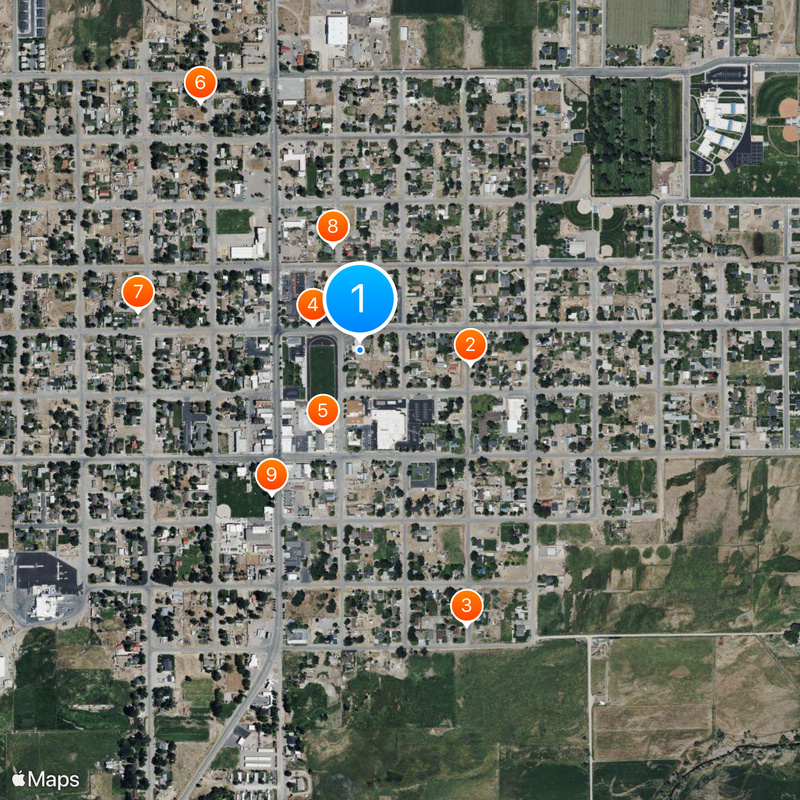Select orange marker number 8

[x=332, y=226]
